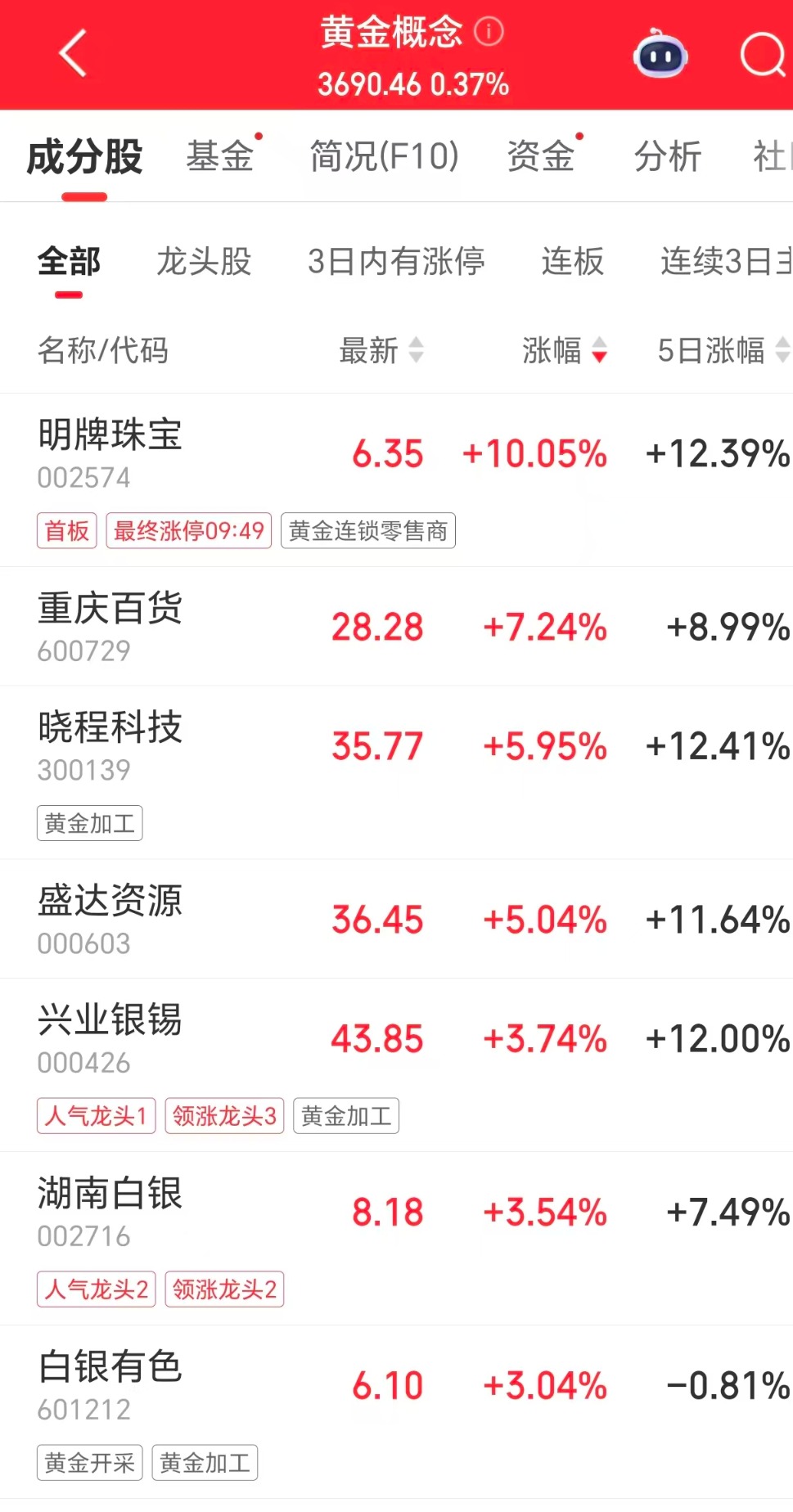This screenshot has height=1512, width=793.
Task: Sort the list by 最新 price
Action: (381, 350)
